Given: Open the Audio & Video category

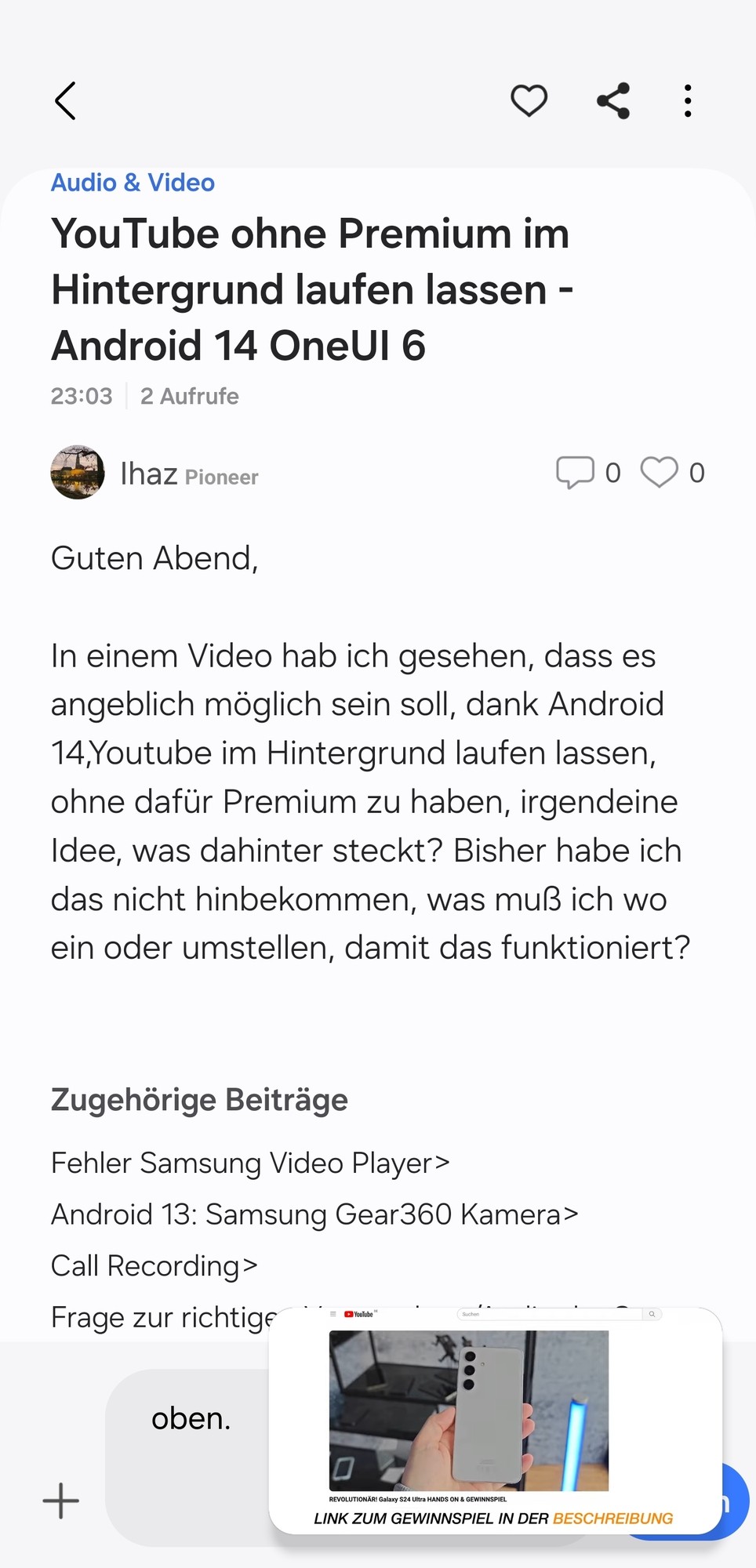Looking at the screenshot, I should 133,183.
